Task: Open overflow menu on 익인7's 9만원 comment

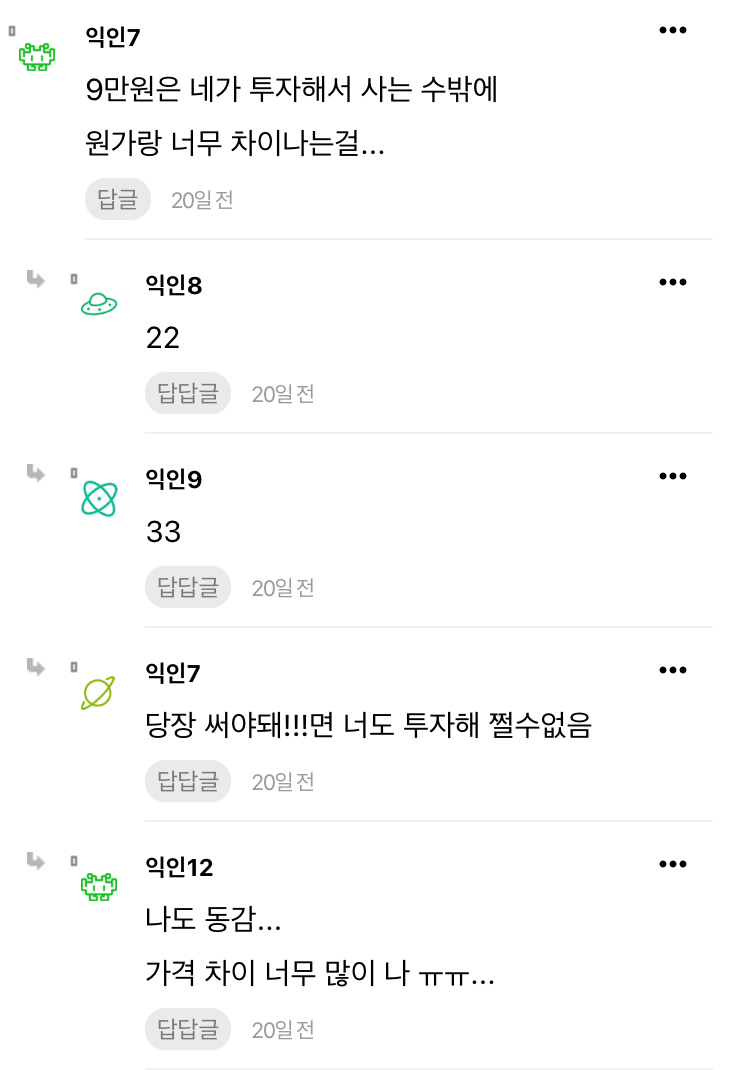Action: click(x=673, y=30)
